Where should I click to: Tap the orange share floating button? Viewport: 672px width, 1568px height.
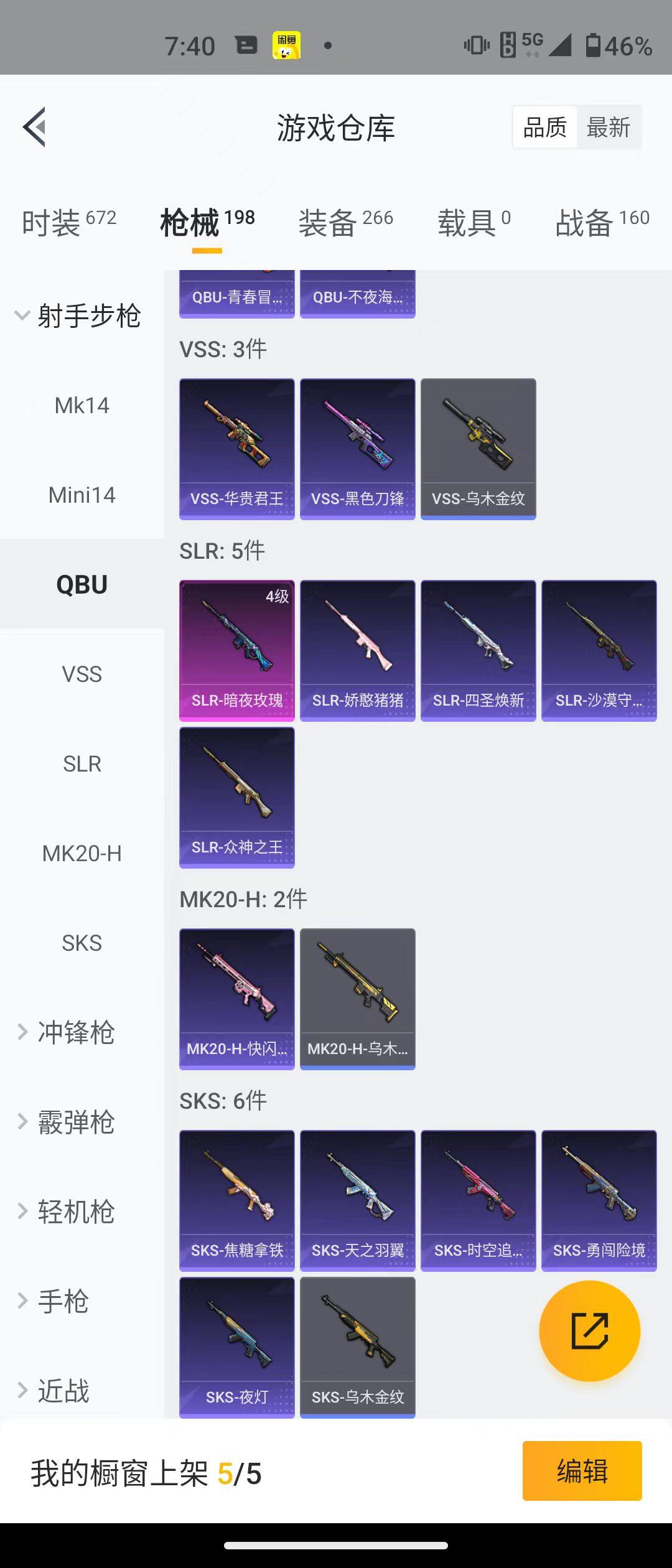tap(589, 1331)
